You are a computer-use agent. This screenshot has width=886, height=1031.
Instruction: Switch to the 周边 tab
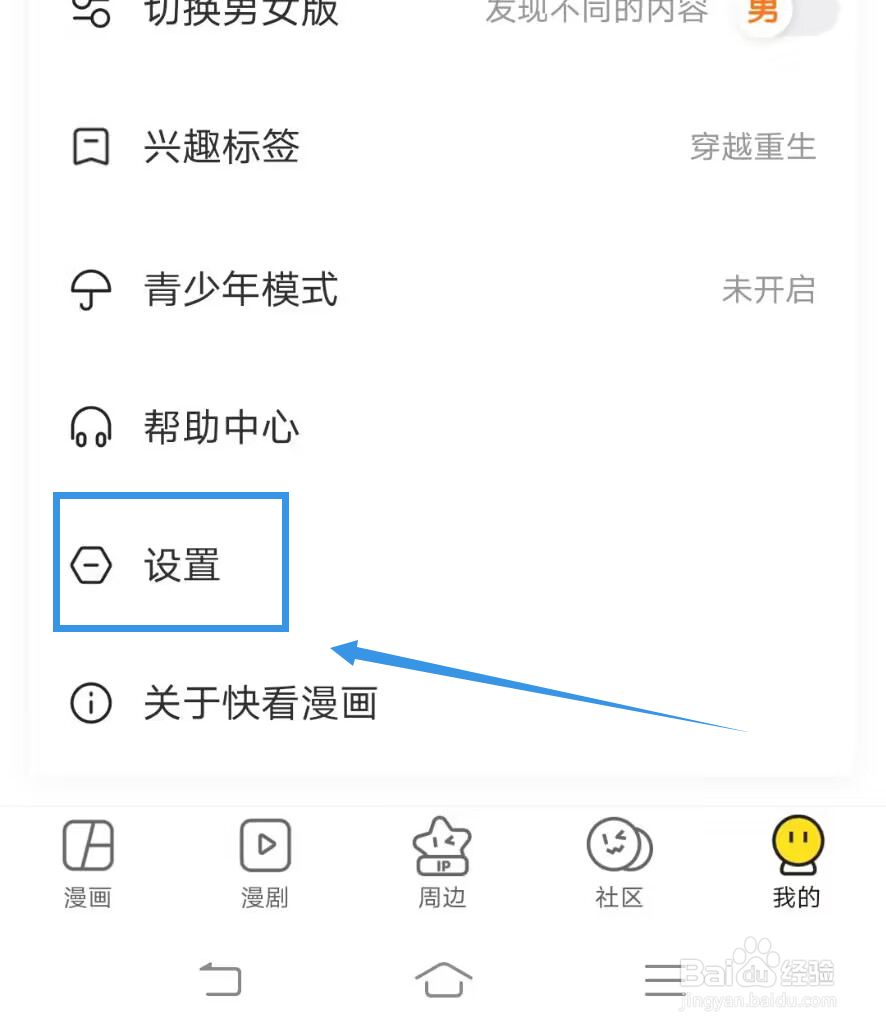442,864
